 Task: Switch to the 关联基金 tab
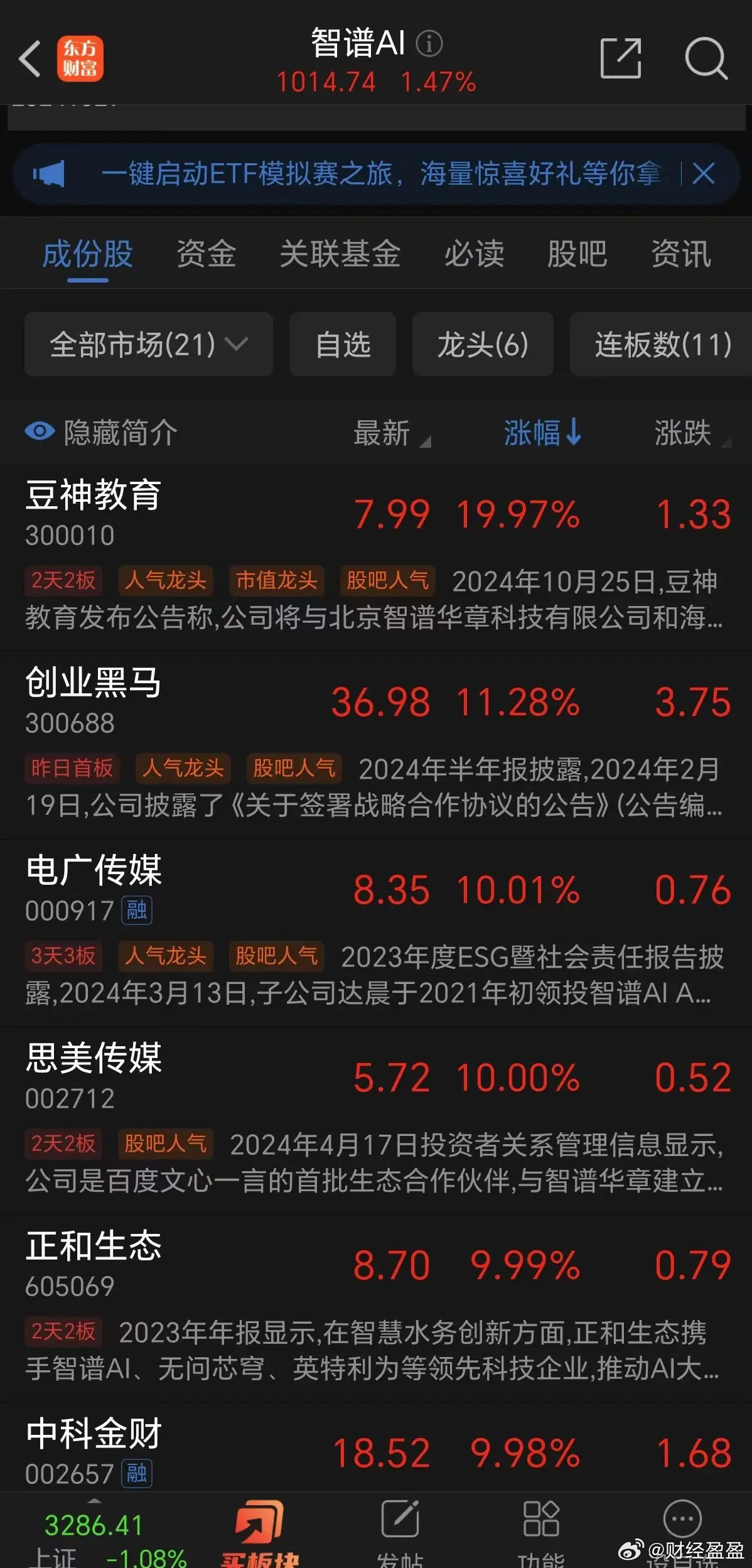(x=340, y=254)
